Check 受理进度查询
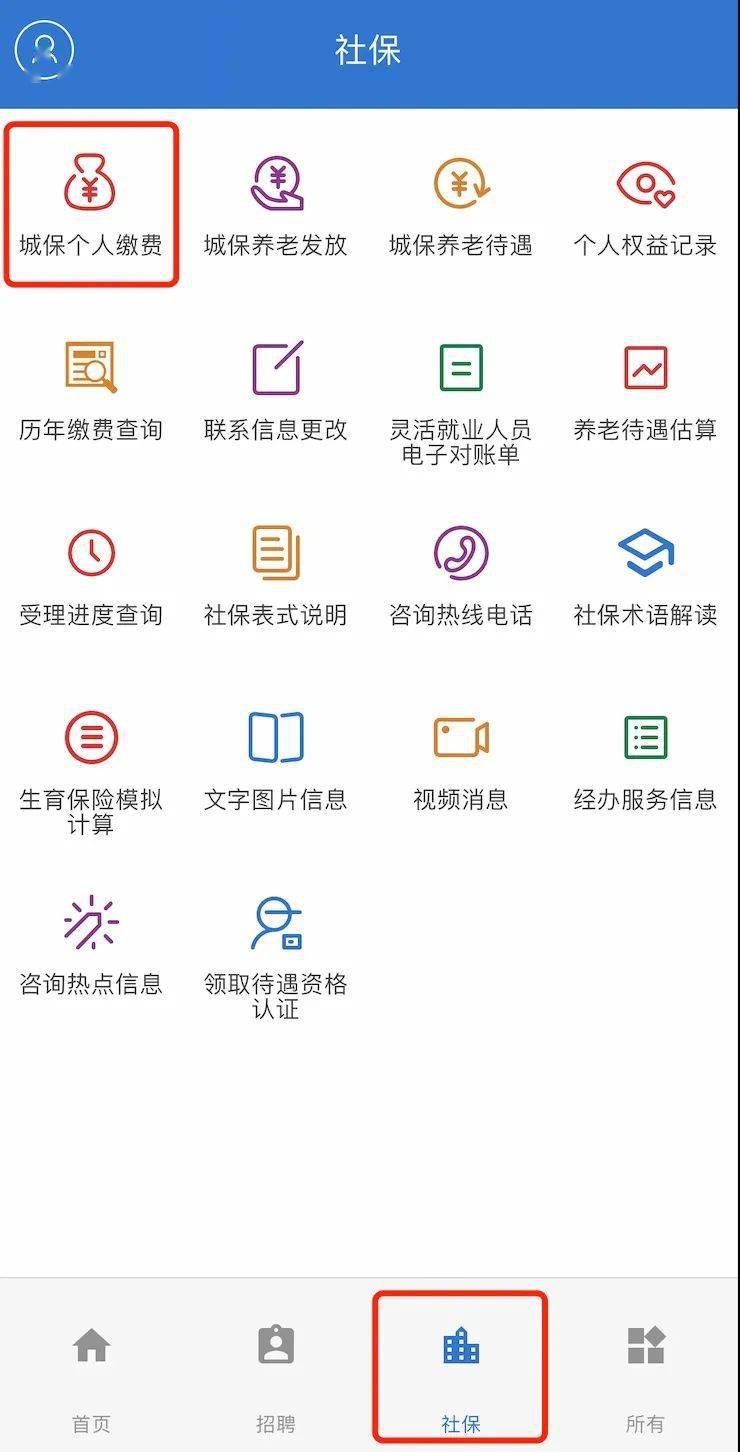This screenshot has width=740, height=1452. point(91,575)
